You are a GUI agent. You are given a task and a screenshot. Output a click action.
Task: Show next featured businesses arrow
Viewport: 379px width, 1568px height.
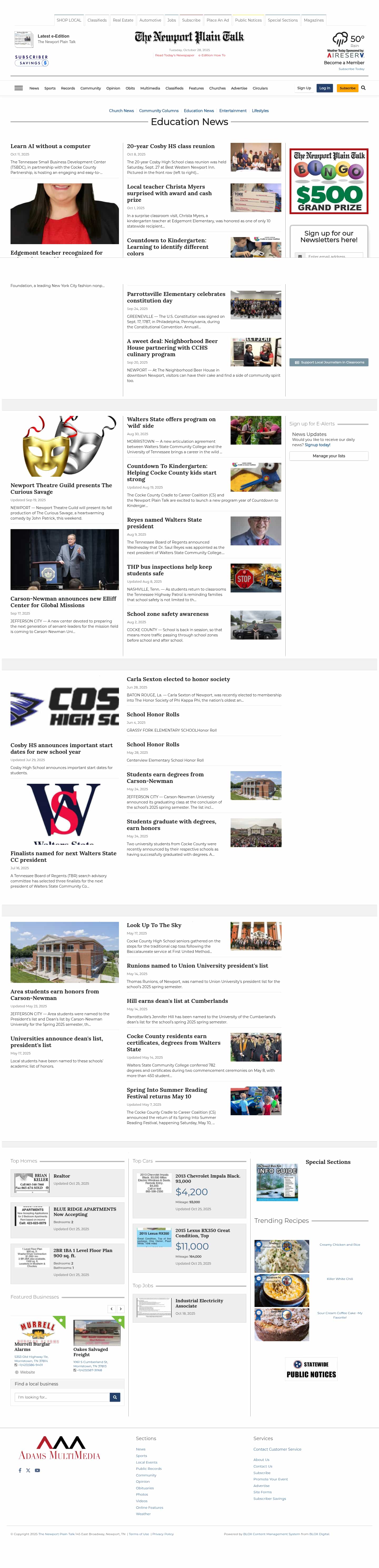(x=121, y=1309)
